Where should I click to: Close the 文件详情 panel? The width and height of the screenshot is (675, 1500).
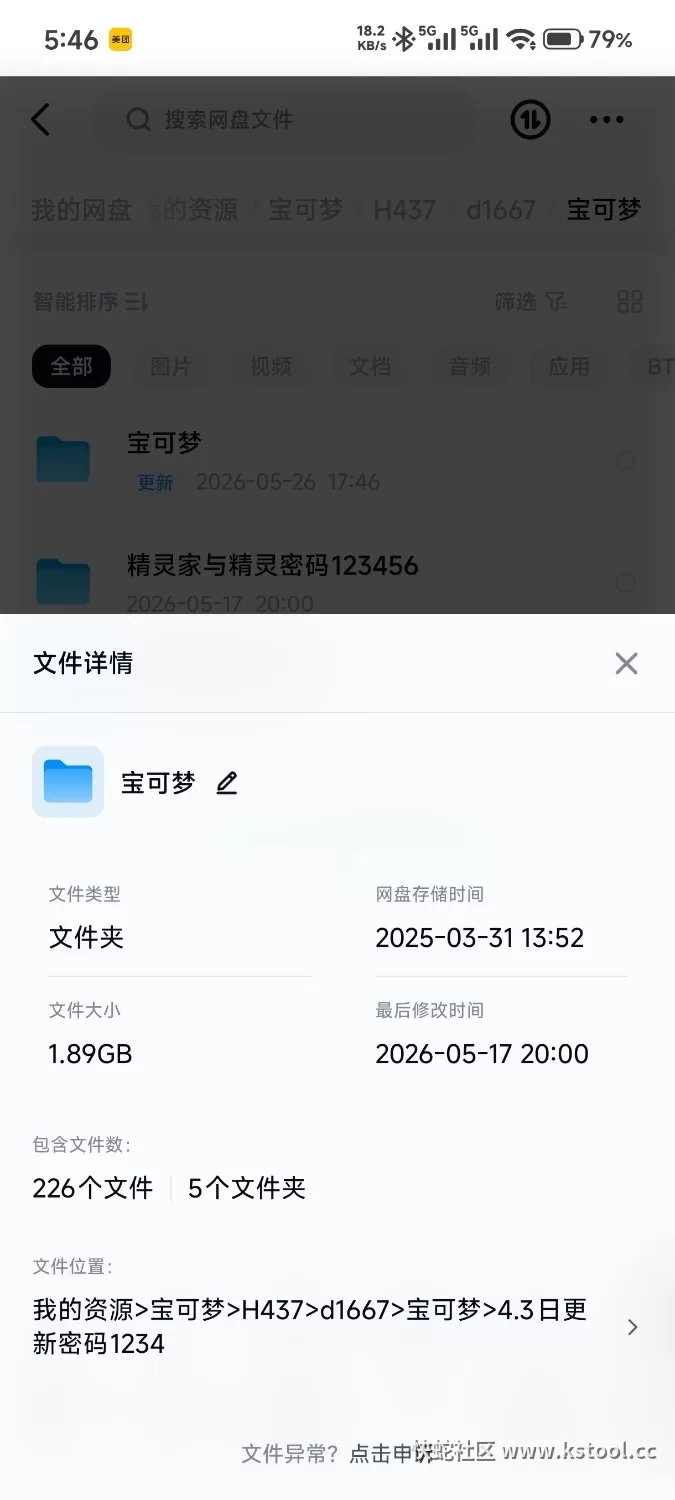[626, 663]
